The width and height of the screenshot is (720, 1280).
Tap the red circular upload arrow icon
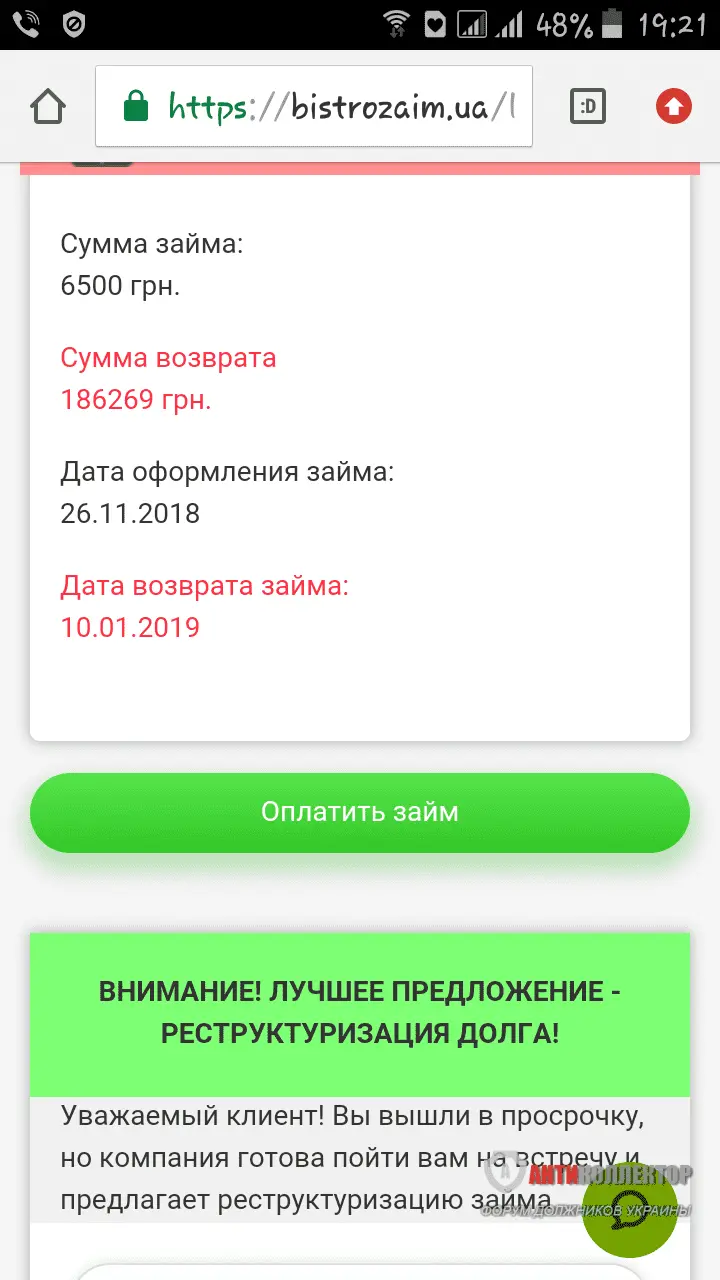pos(673,106)
